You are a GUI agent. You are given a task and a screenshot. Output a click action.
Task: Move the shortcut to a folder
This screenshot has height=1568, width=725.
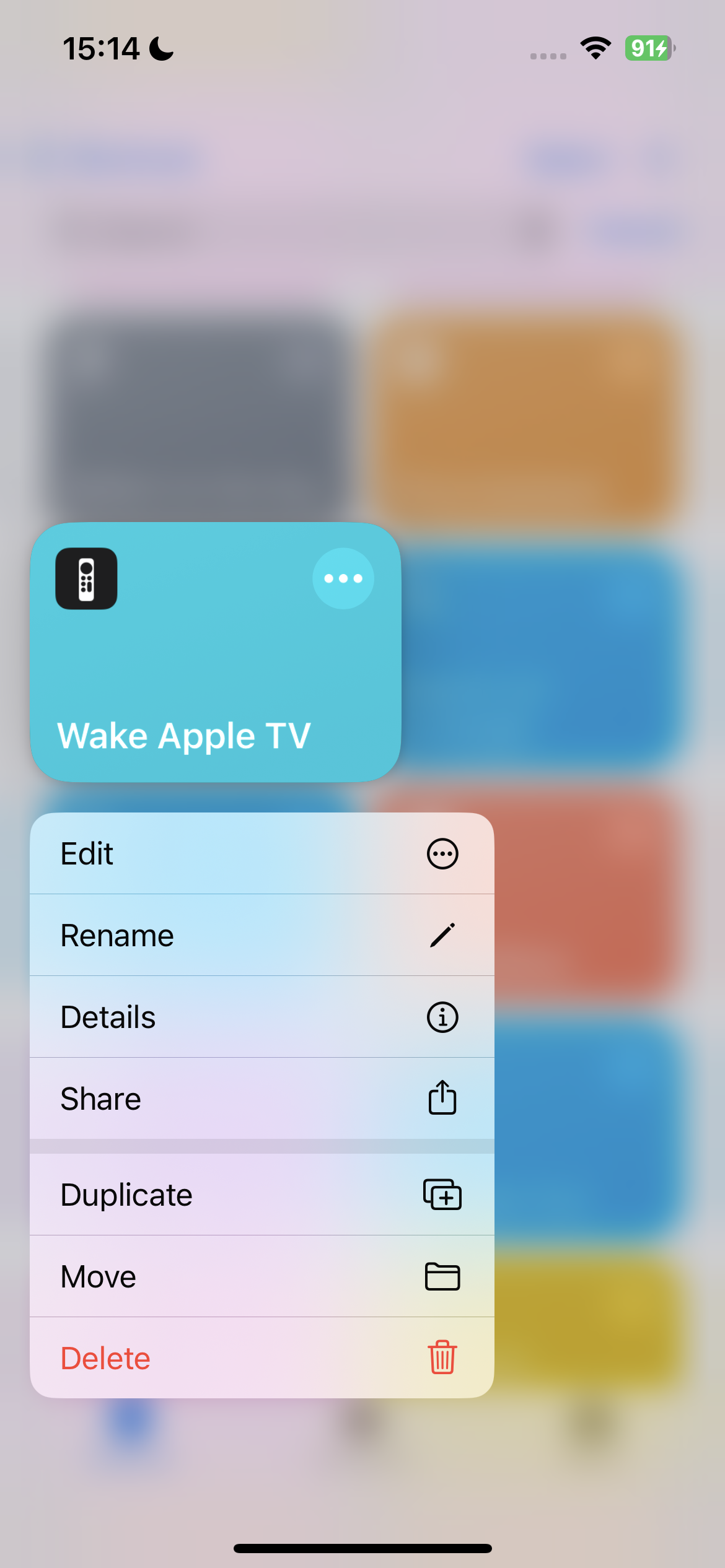[x=261, y=1276]
